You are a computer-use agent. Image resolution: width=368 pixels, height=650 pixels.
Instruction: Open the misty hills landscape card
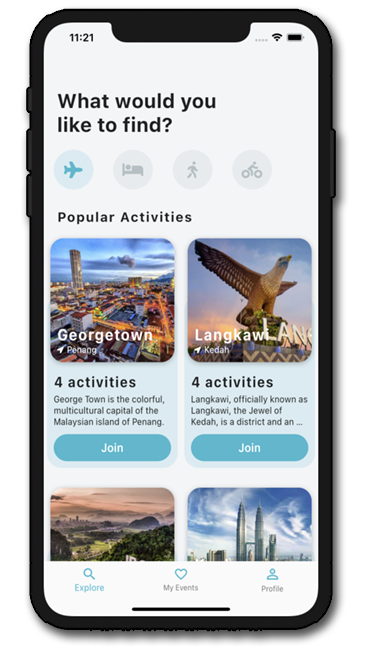[112, 524]
